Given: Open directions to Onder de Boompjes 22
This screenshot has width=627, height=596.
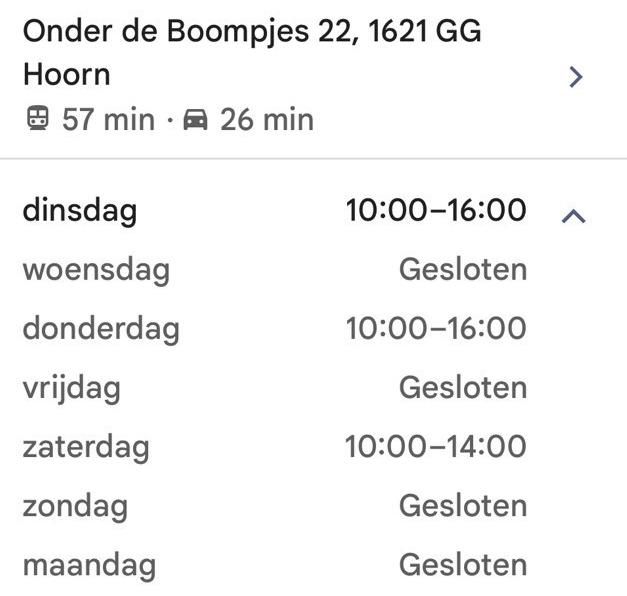Looking at the screenshot, I should pyautogui.click(x=575, y=77).
